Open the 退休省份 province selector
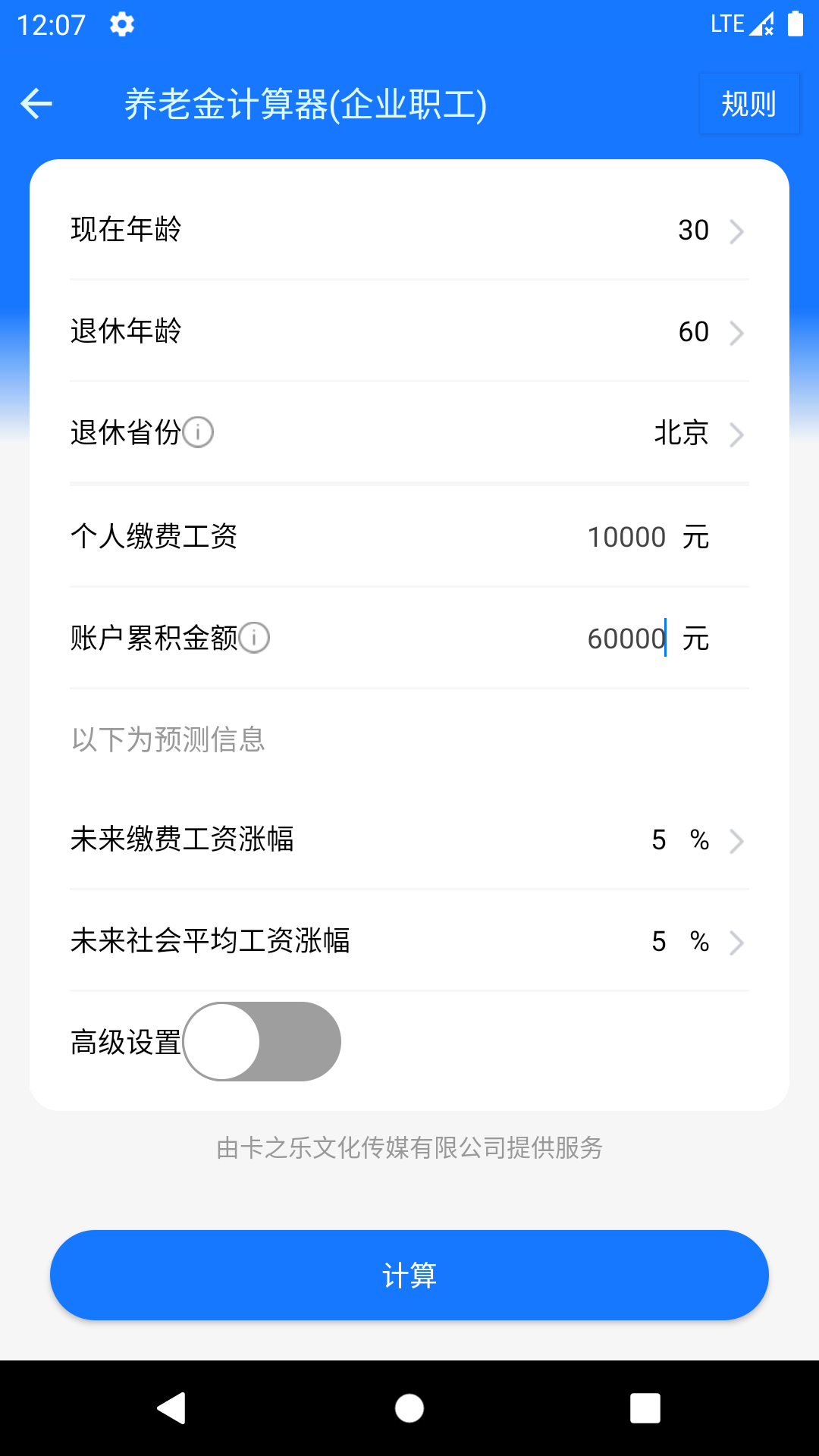Viewport: 819px width, 1456px height. point(409,433)
